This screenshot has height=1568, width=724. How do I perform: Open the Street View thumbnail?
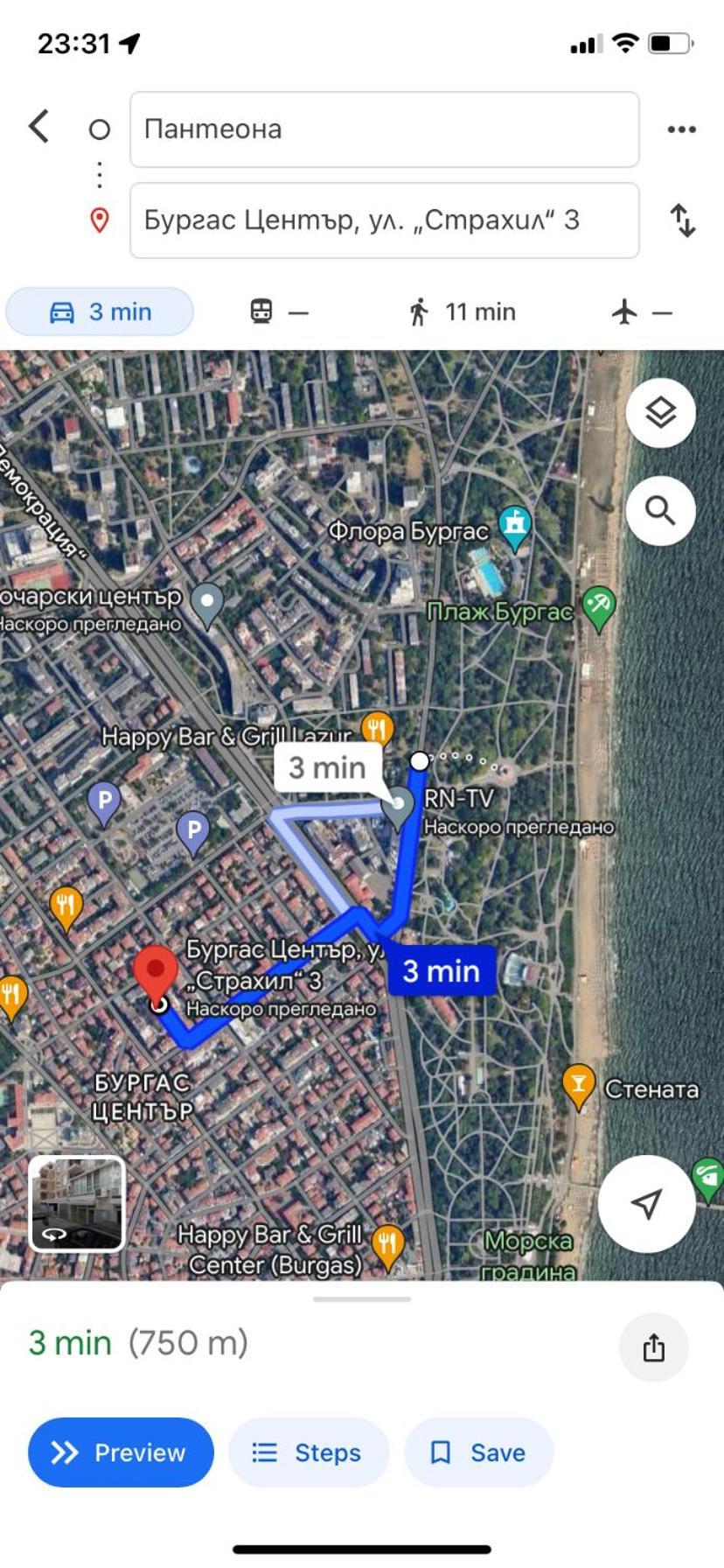click(x=77, y=1203)
